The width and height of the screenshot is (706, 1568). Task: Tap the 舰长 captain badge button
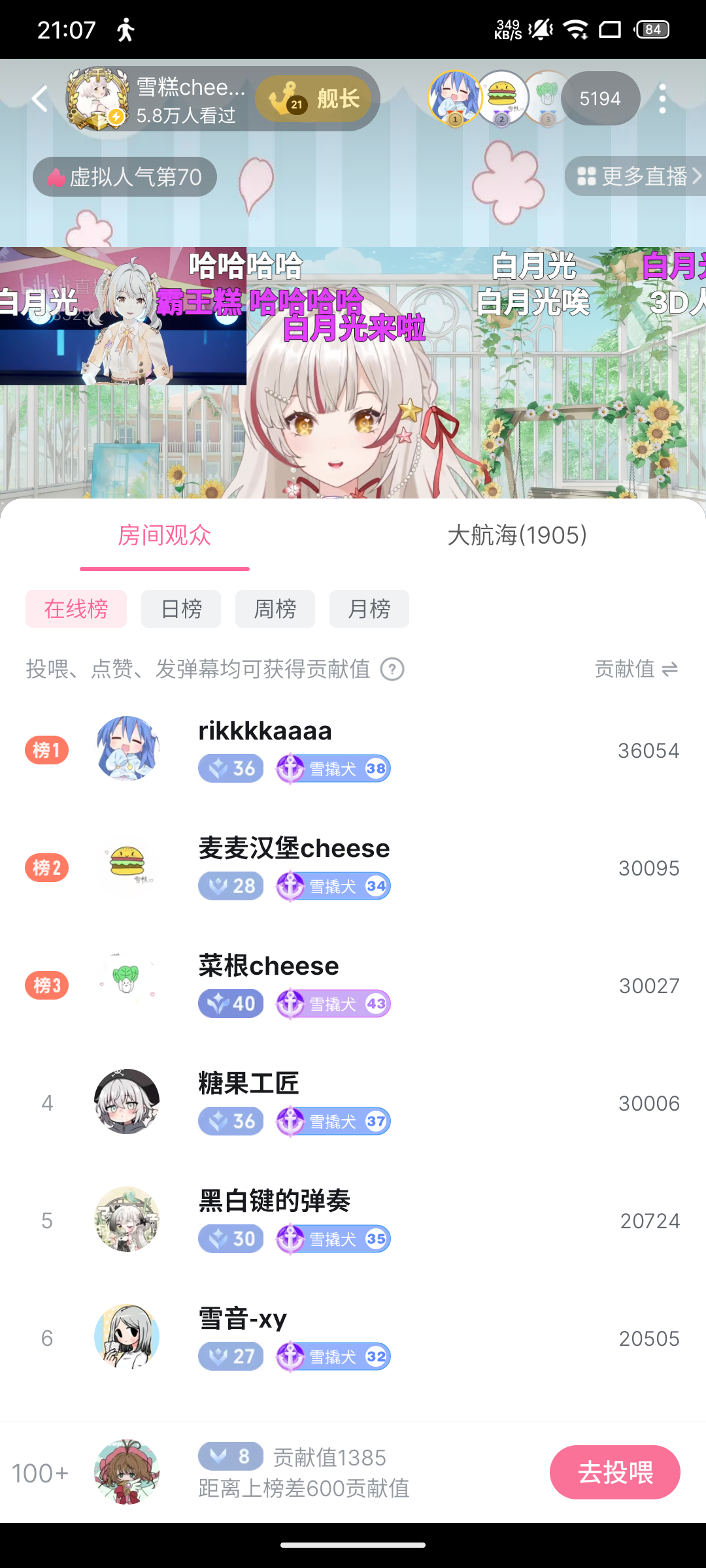pos(314,99)
